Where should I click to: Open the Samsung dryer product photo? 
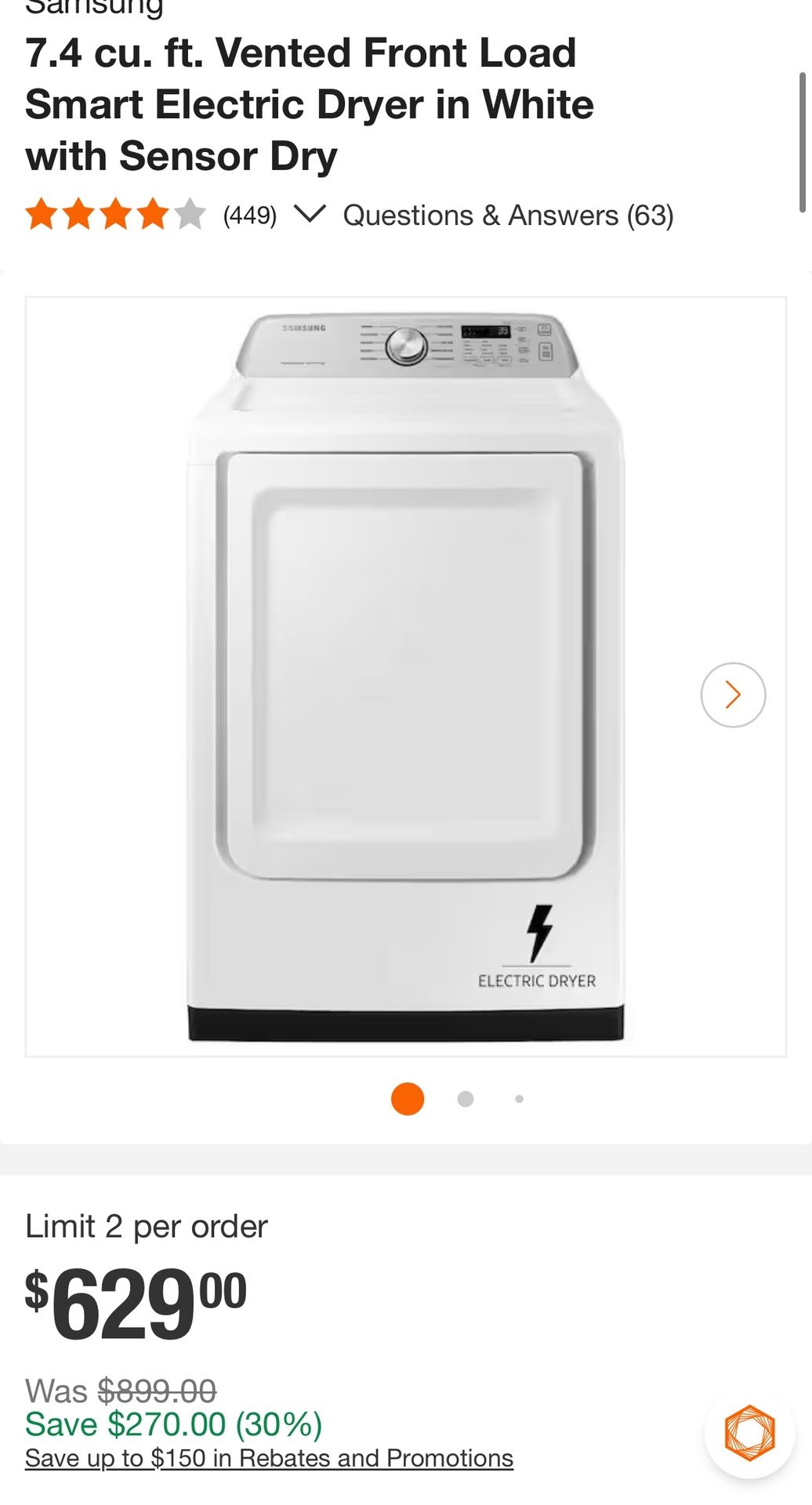coord(405,676)
